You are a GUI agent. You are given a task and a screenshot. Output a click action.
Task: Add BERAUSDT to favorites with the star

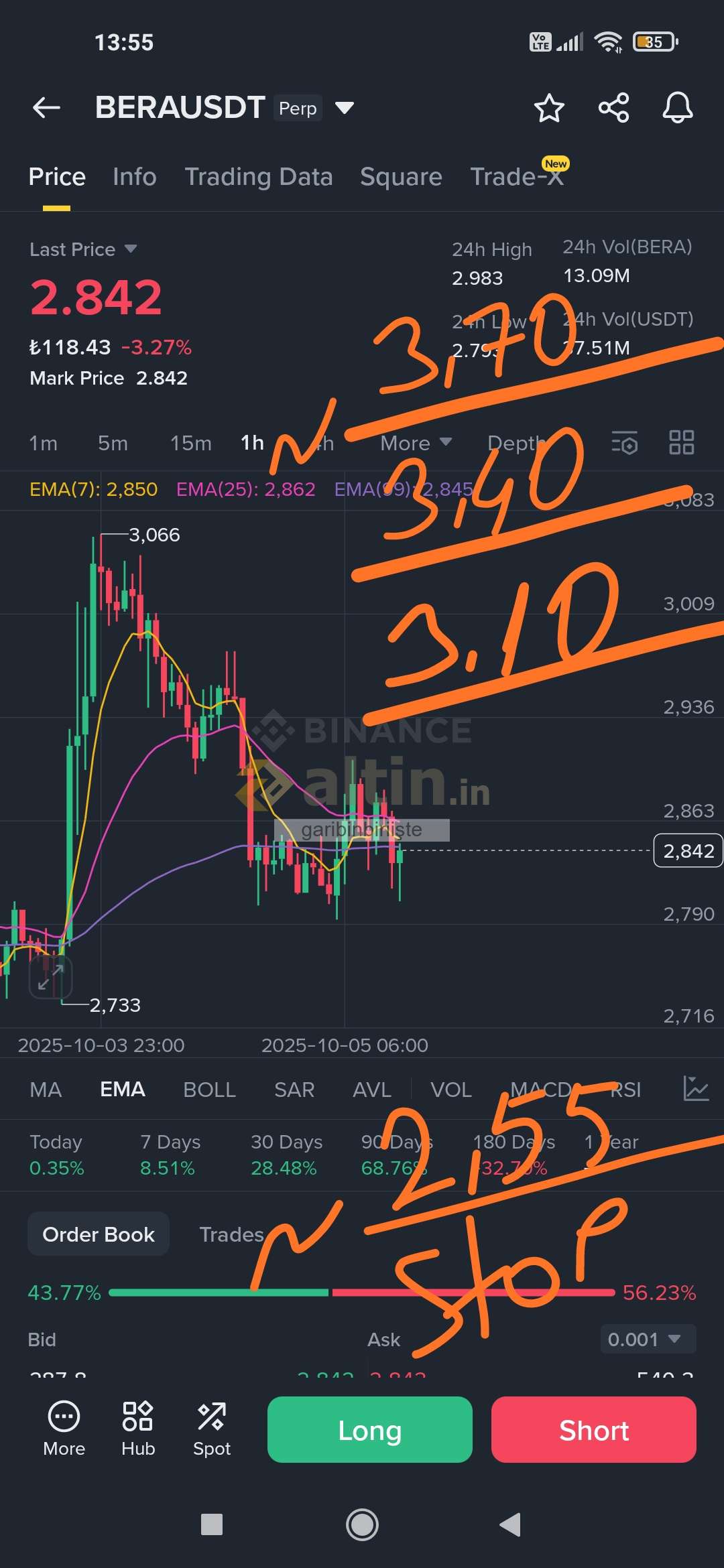pyautogui.click(x=549, y=108)
